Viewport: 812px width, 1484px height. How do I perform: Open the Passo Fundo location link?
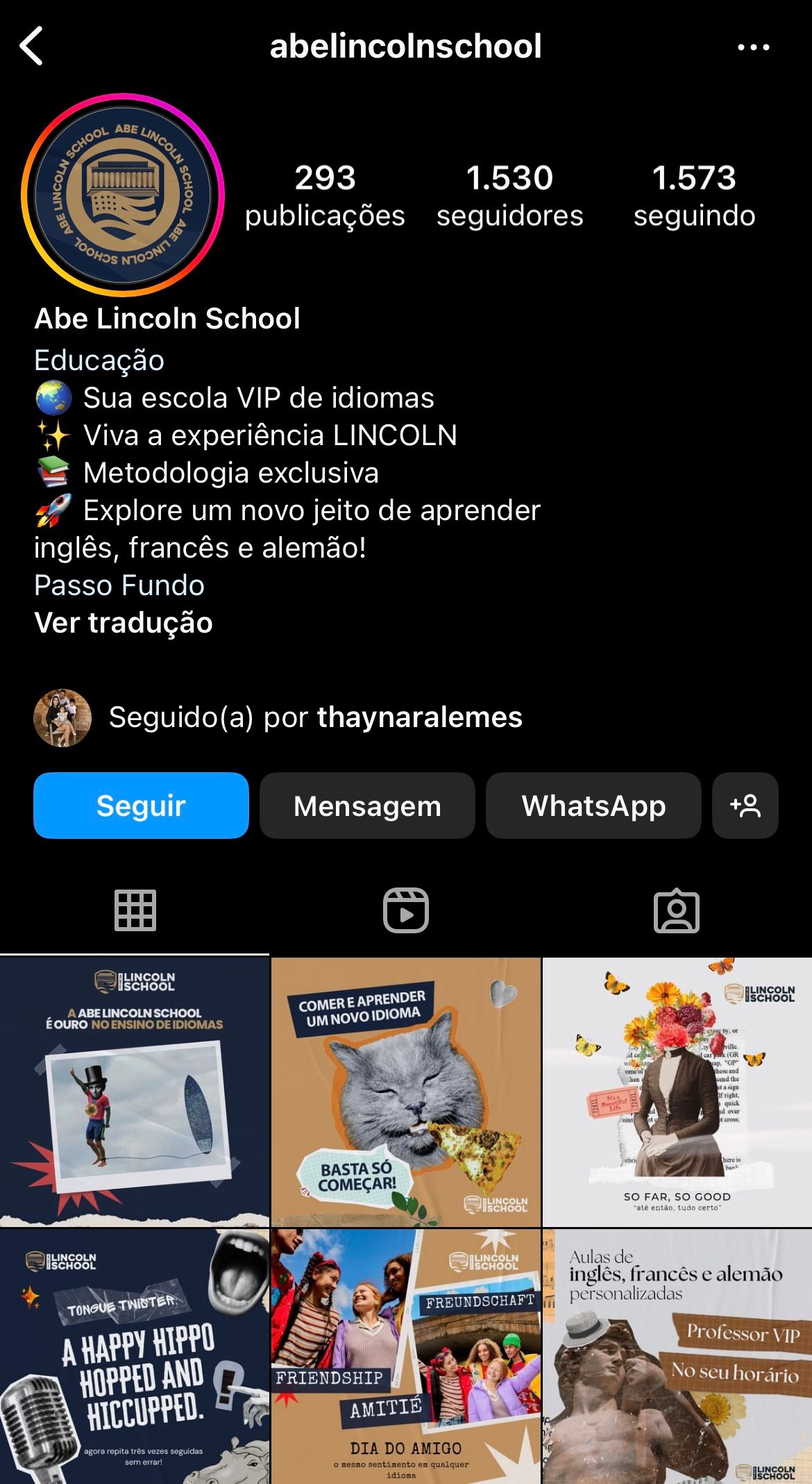119,585
